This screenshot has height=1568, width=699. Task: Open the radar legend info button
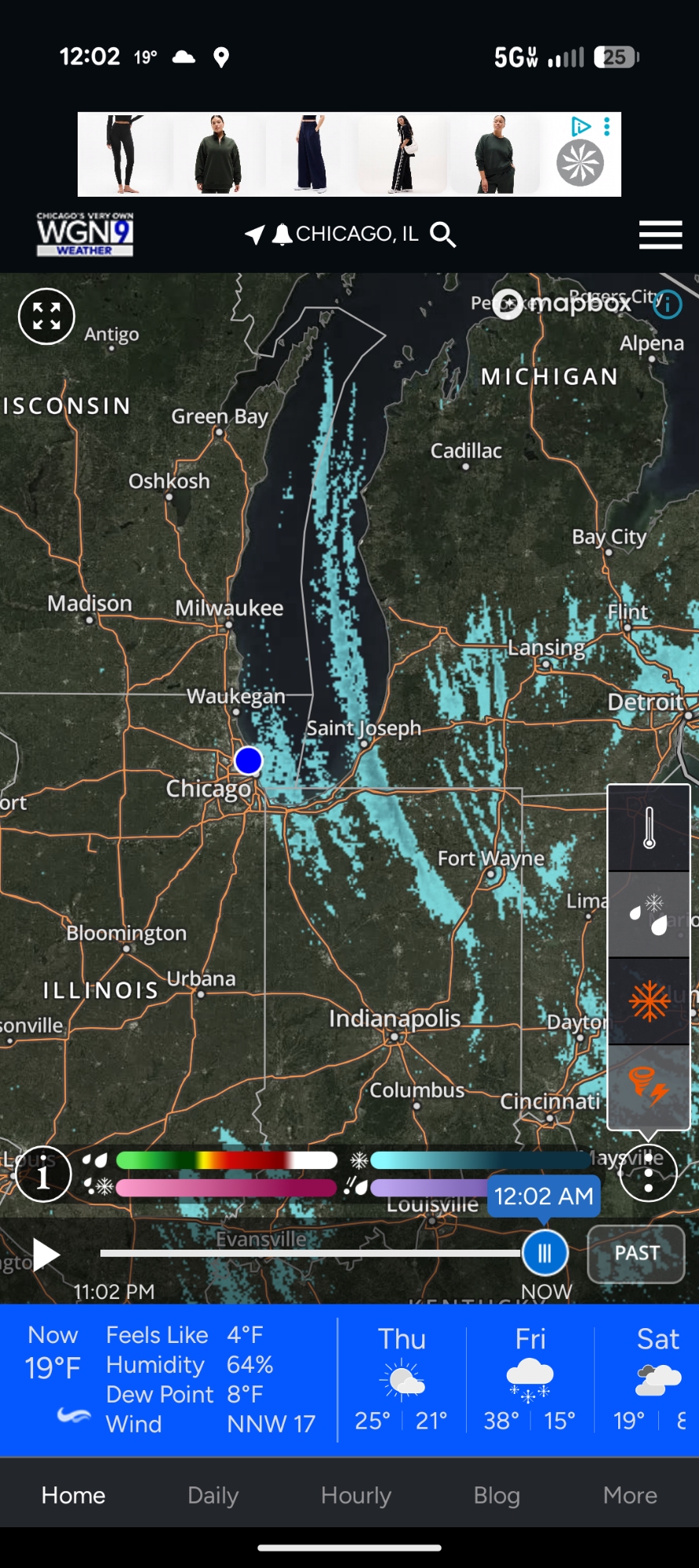click(43, 1174)
